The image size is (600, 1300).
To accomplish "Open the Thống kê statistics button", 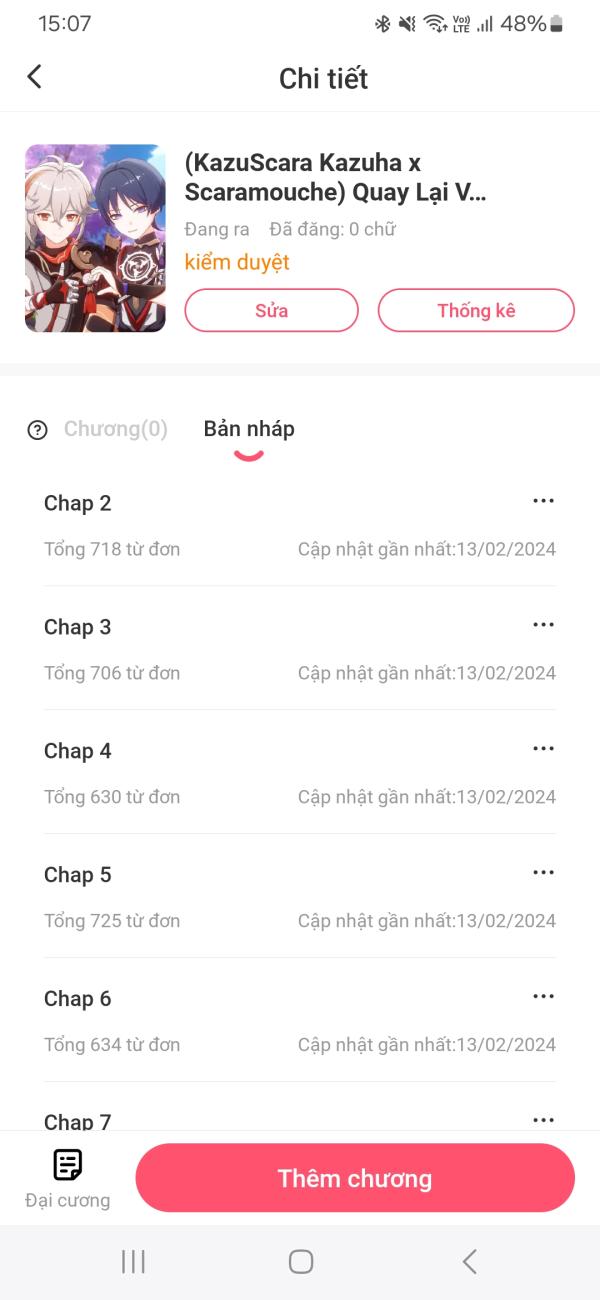I will click(476, 310).
